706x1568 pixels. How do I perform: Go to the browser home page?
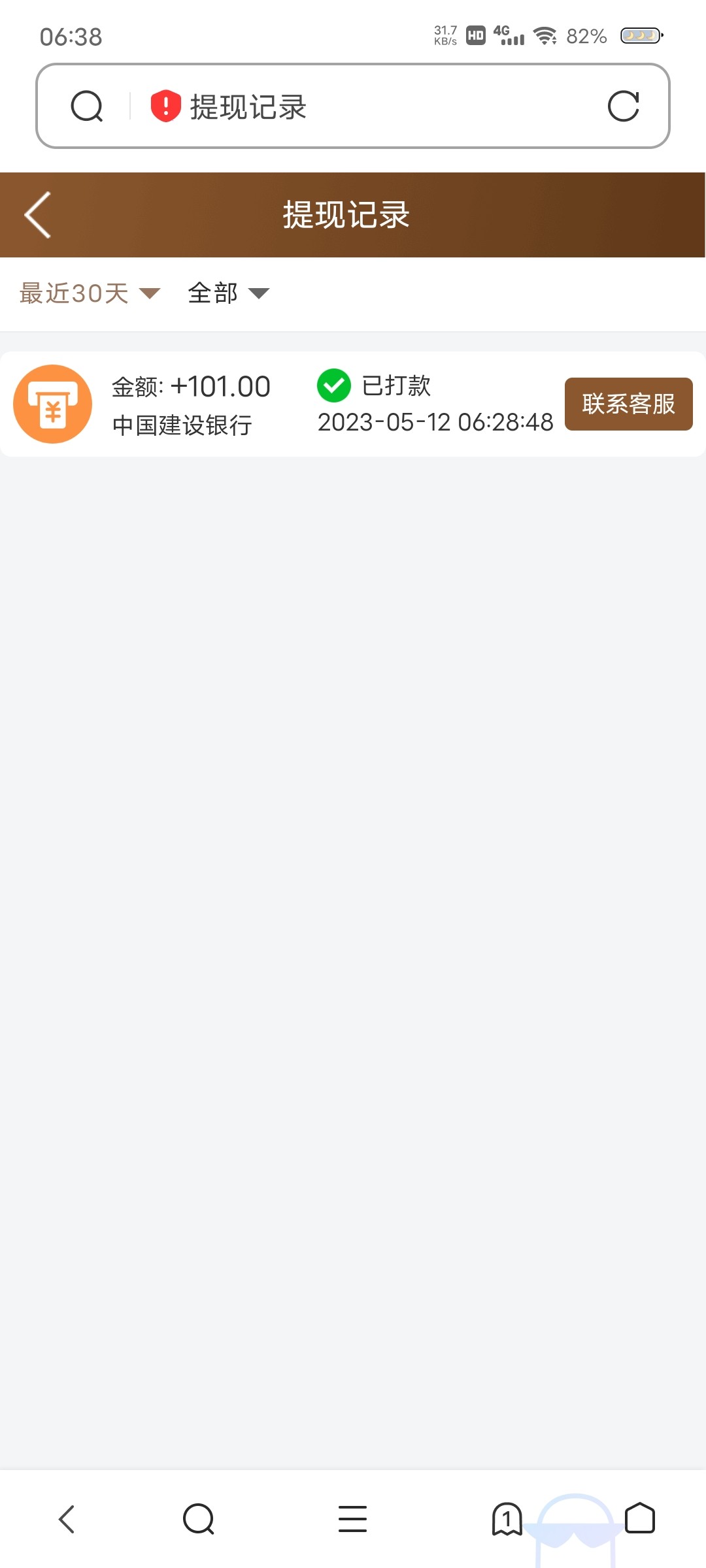coord(639,1519)
